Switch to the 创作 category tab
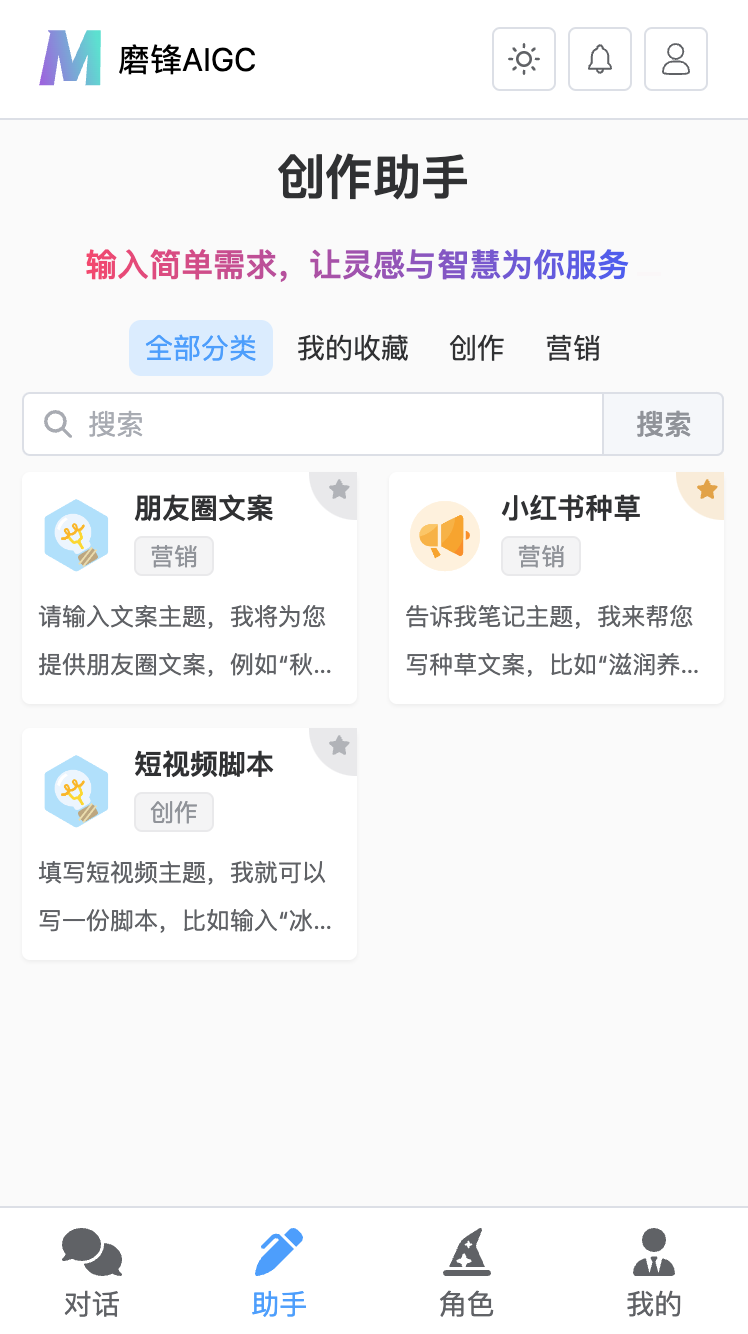Screen dimensions: 748x1334 pos(477,348)
